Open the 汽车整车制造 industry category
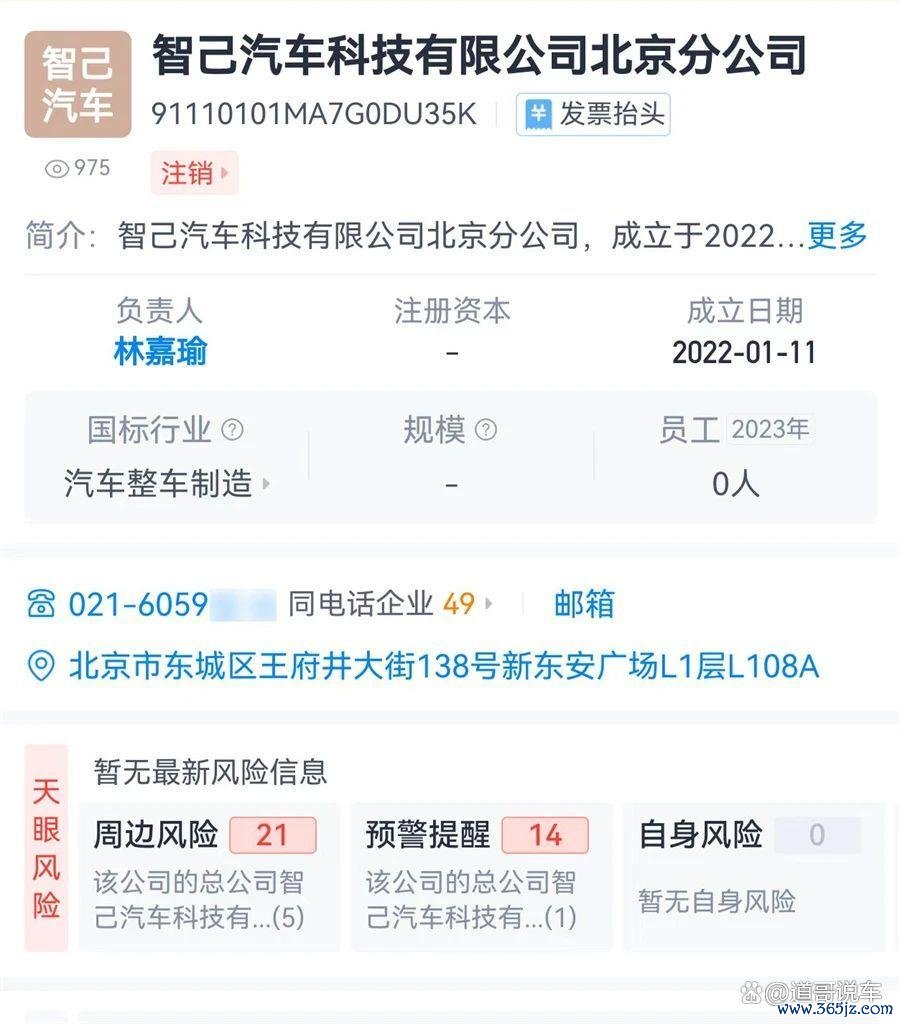The width and height of the screenshot is (900, 1024). click(166, 484)
